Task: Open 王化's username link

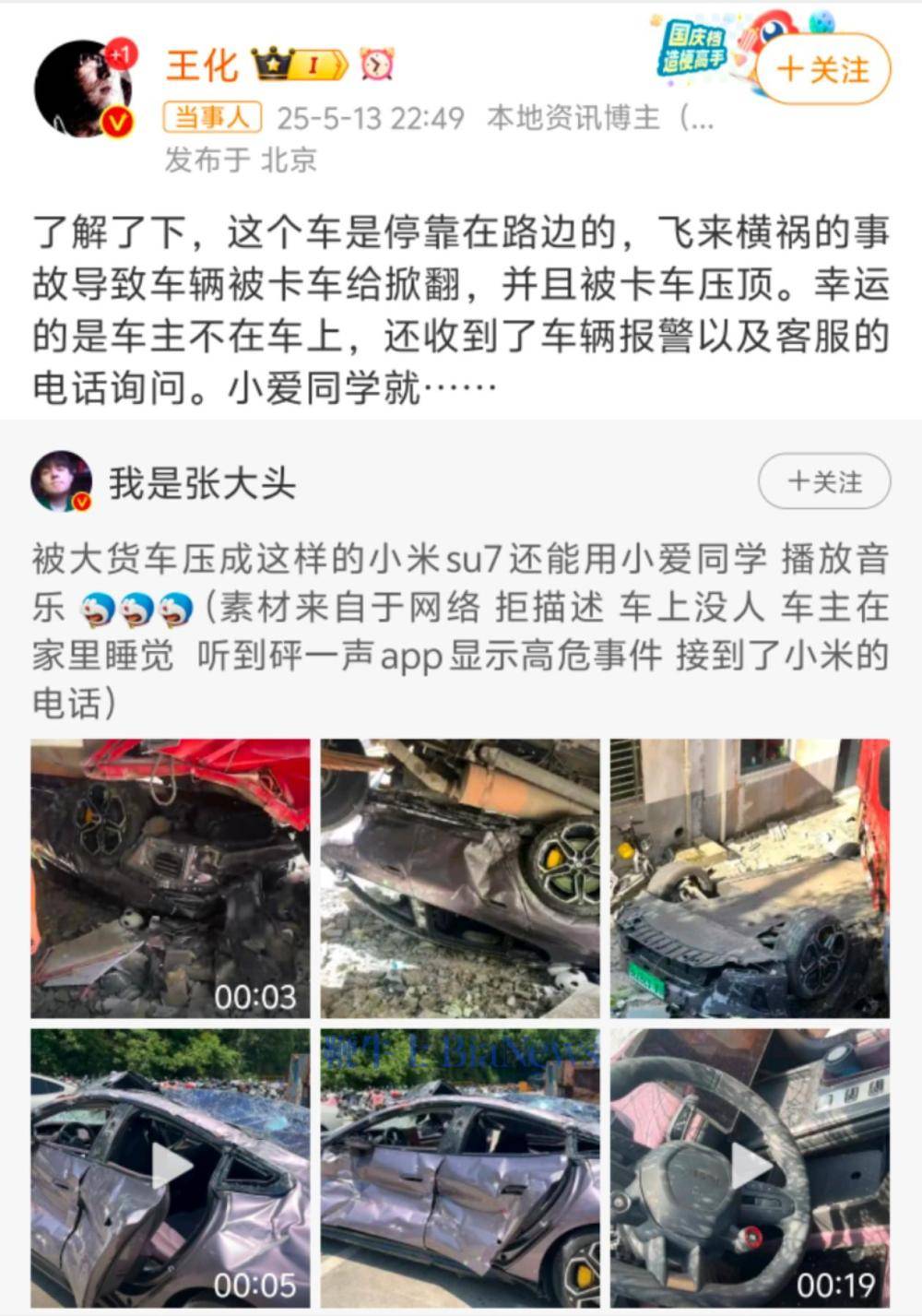Action: [x=202, y=65]
